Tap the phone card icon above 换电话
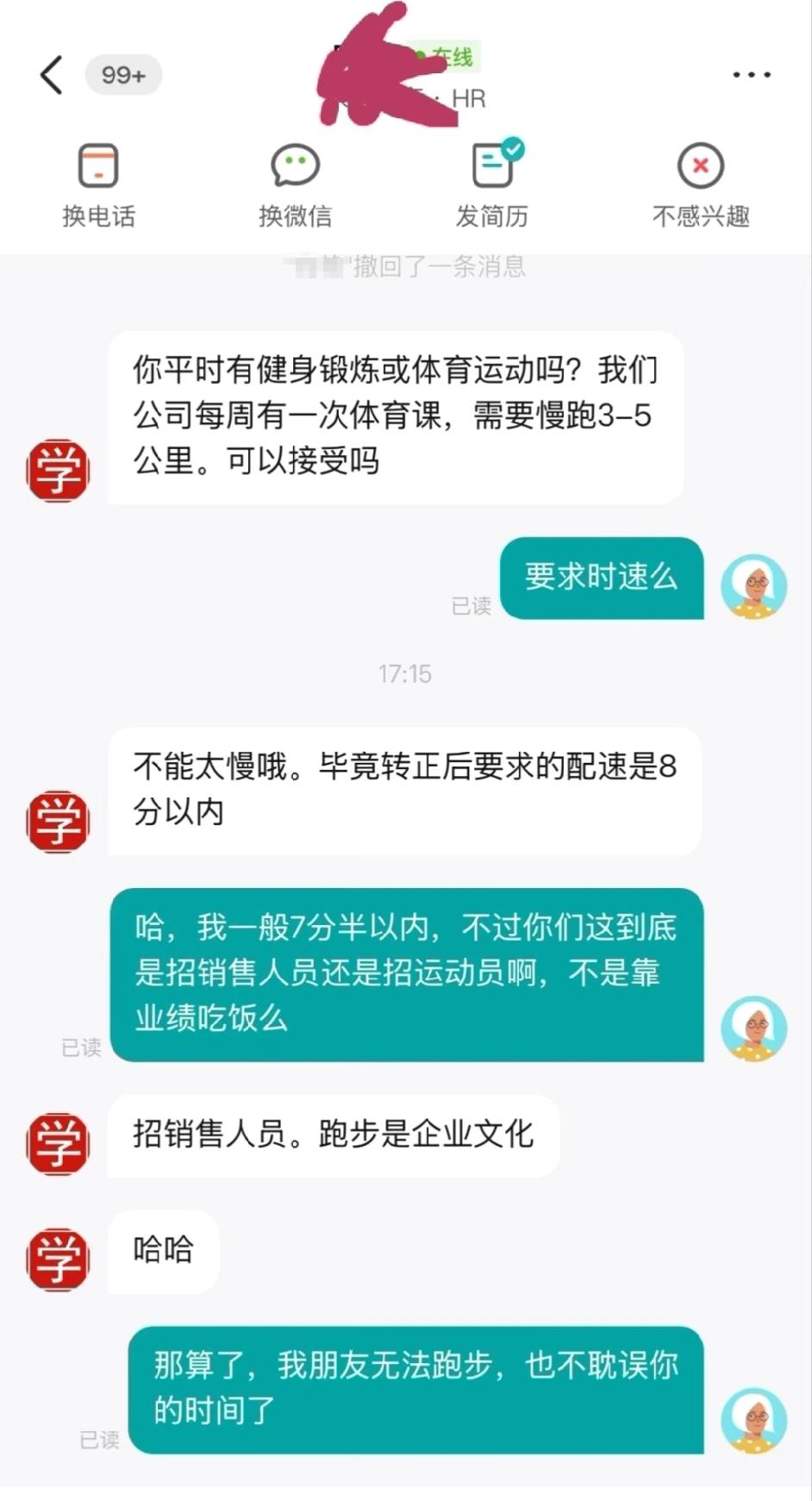 (x=97, y=166)
